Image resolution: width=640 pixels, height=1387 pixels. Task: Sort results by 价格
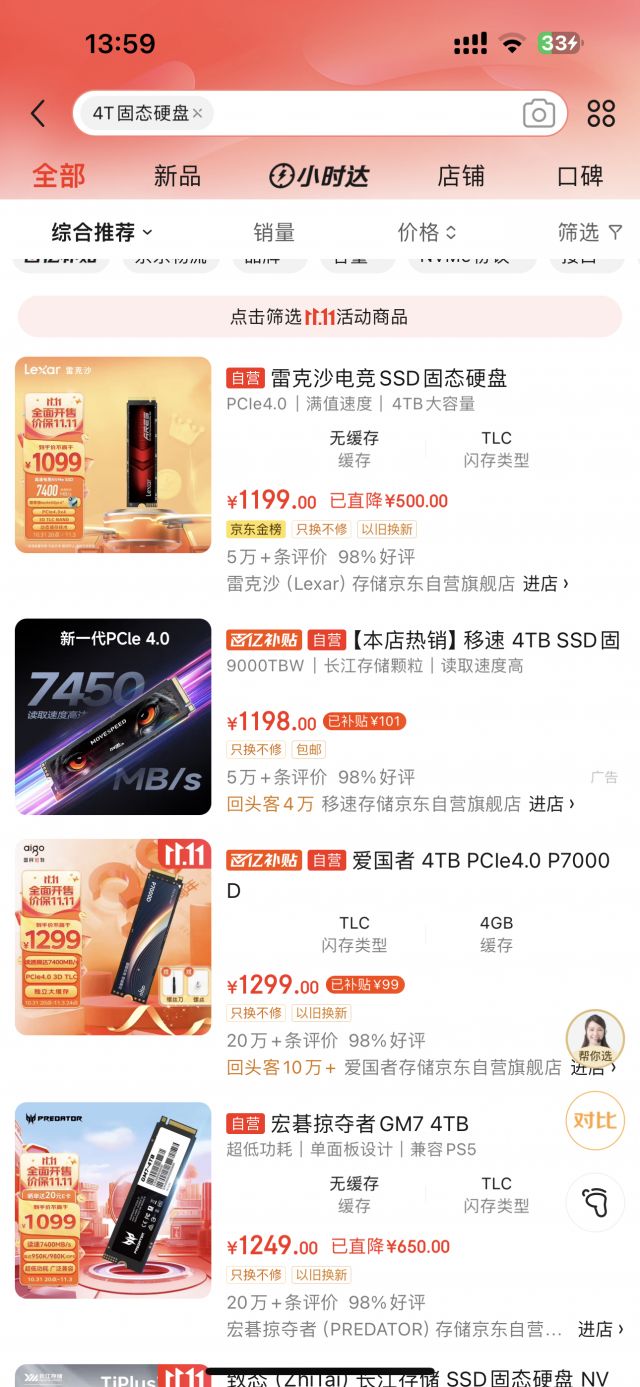tap(427, 233)
